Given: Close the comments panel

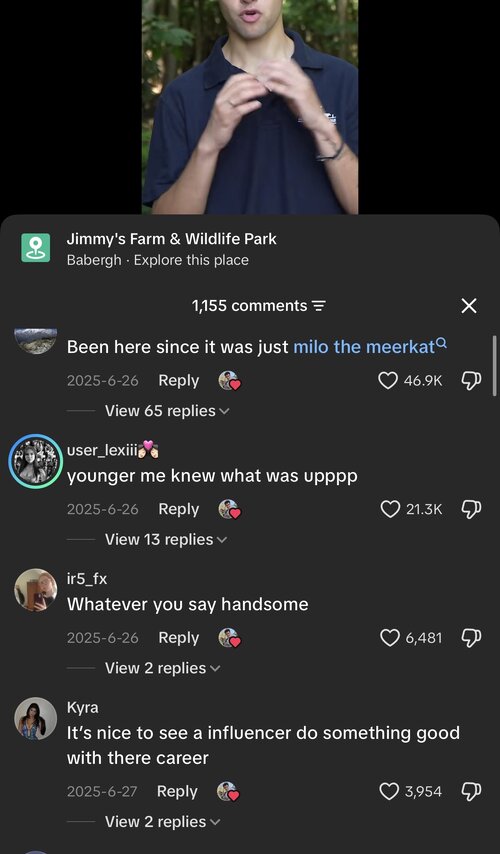Looking at the screenshot, I should 468,306.
